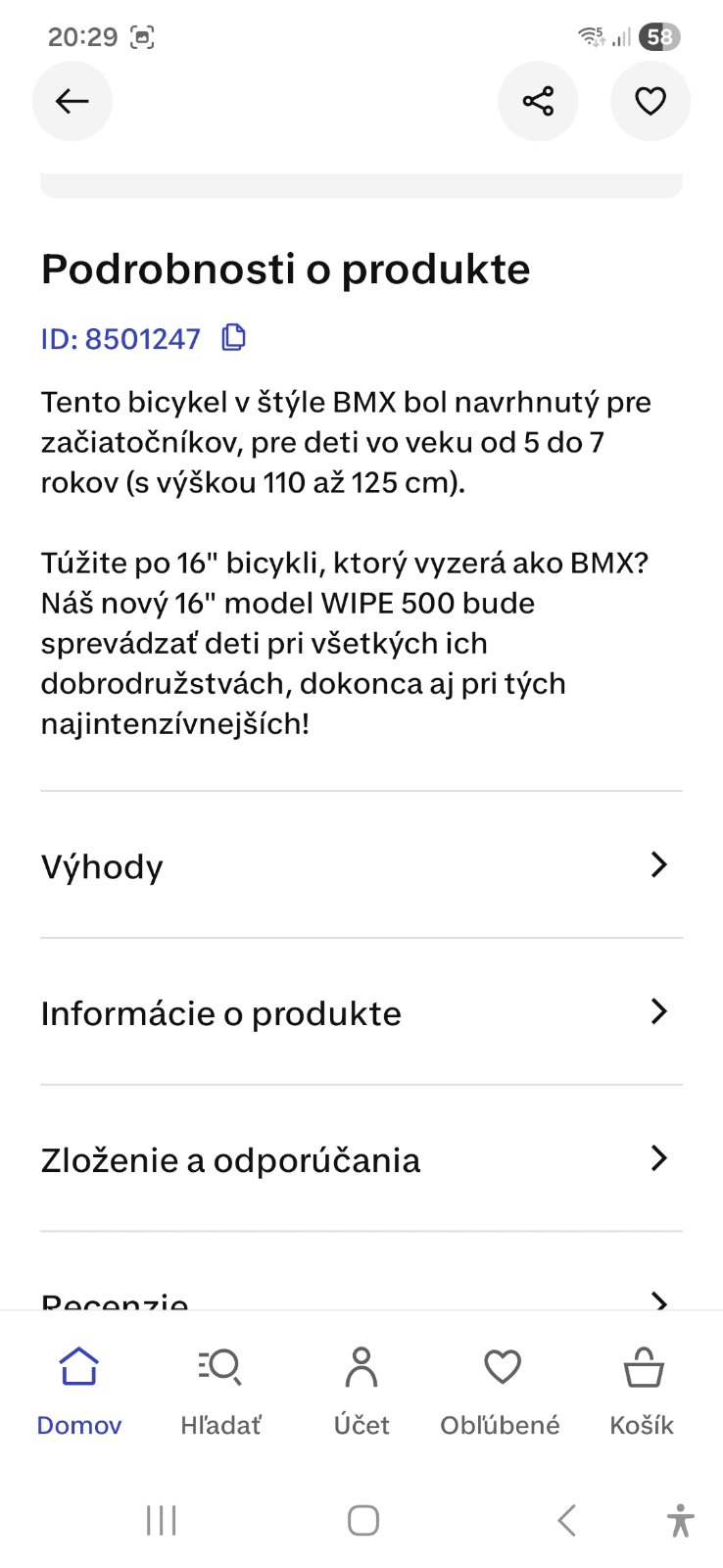Tap the system home button
Viewport: 723px width, 1568px height.
click(x=362, y=1520)
